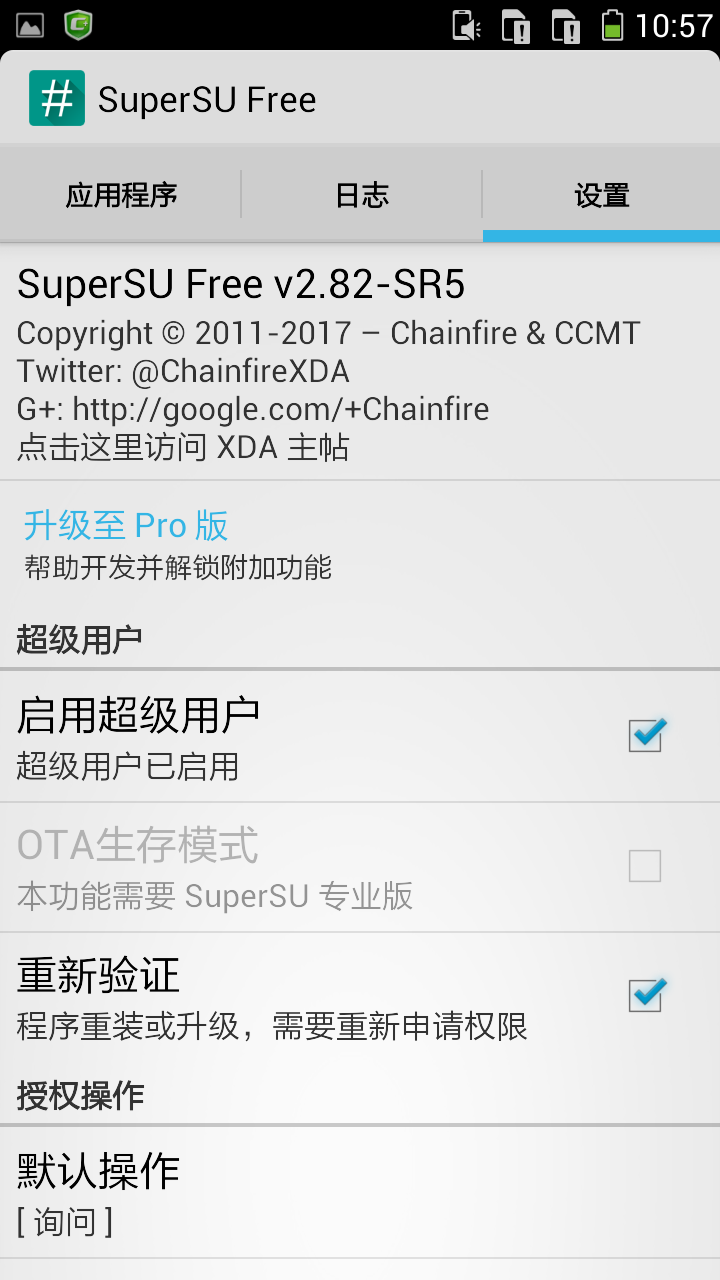The width and height of the screenshot is (720, 1280).
Task: Select the 设置 tab
Action: click(x=601, y=194)
